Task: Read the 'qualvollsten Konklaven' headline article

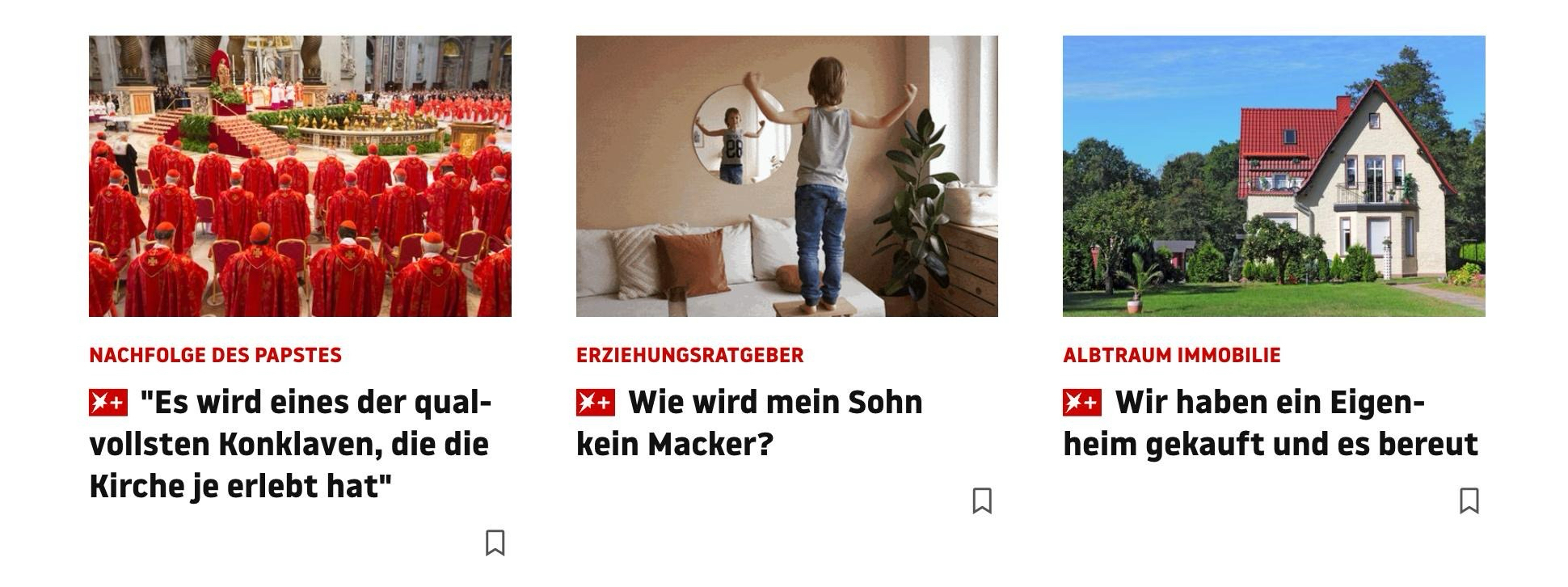Action: [x=291, y=444]
